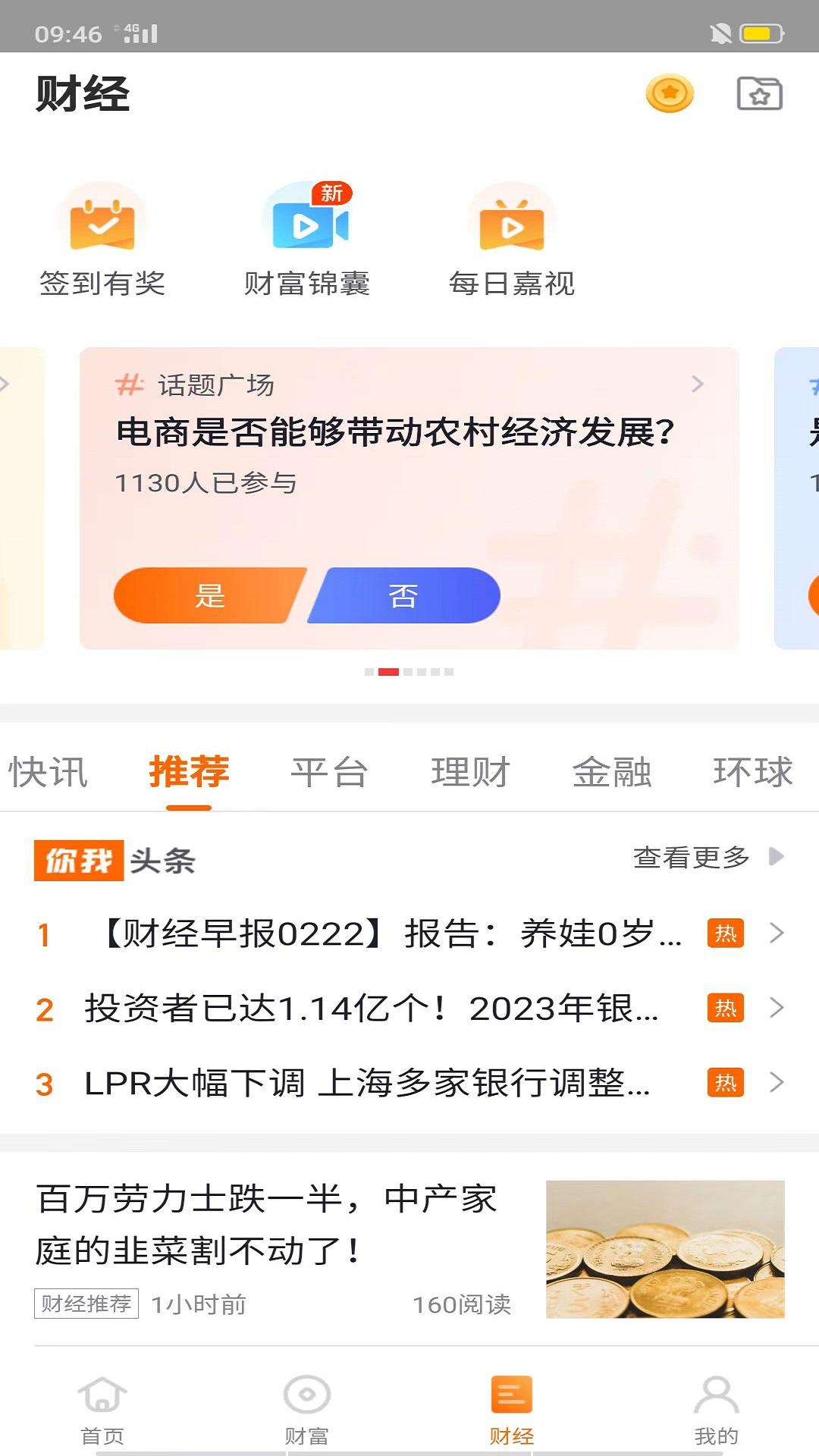Viewport: 819px width, 1456px height.
Task: Click the second carousel indicator dot
Action: pos(388,671)
